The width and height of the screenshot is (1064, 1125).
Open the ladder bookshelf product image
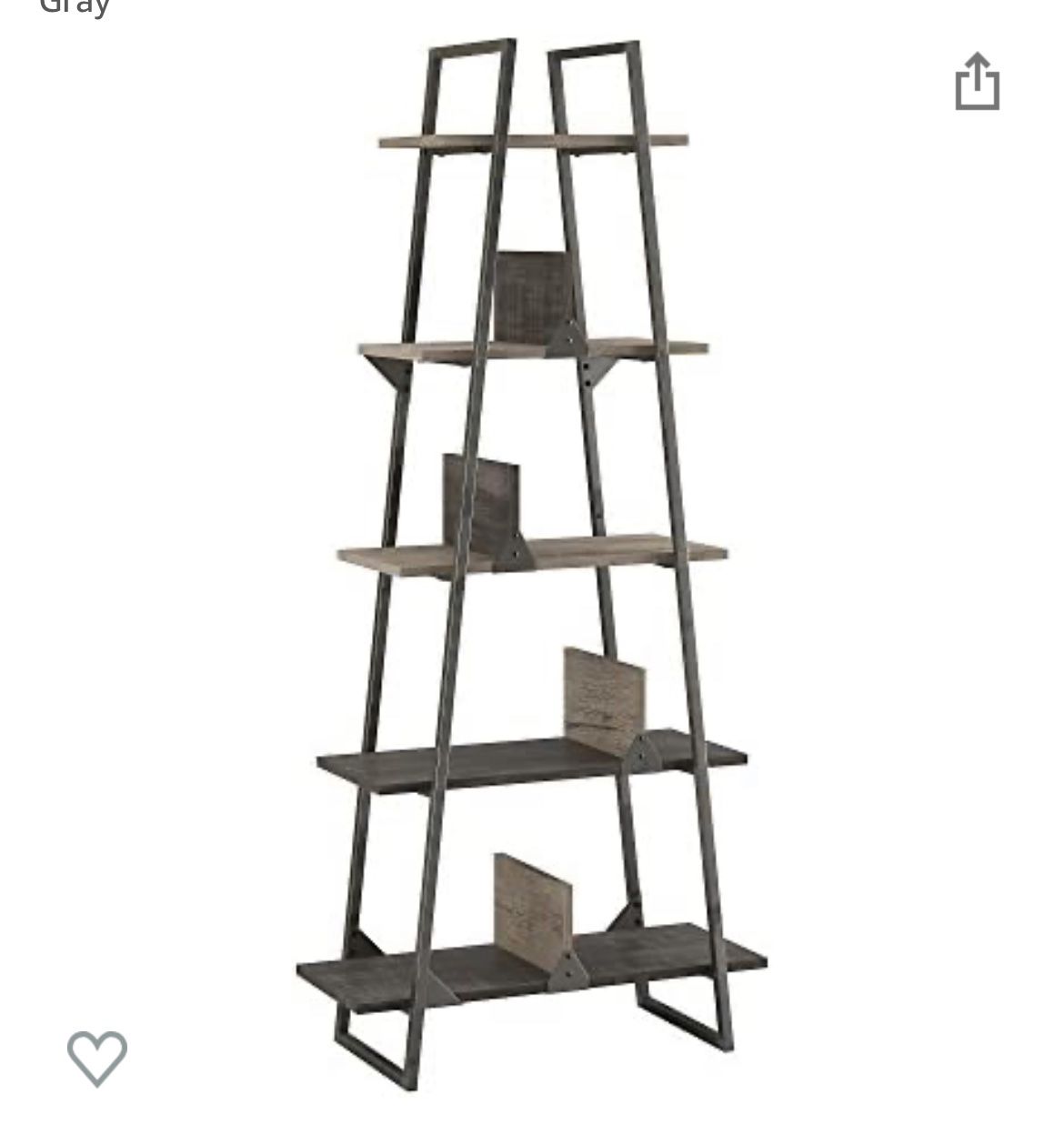[x=532, y=564]
